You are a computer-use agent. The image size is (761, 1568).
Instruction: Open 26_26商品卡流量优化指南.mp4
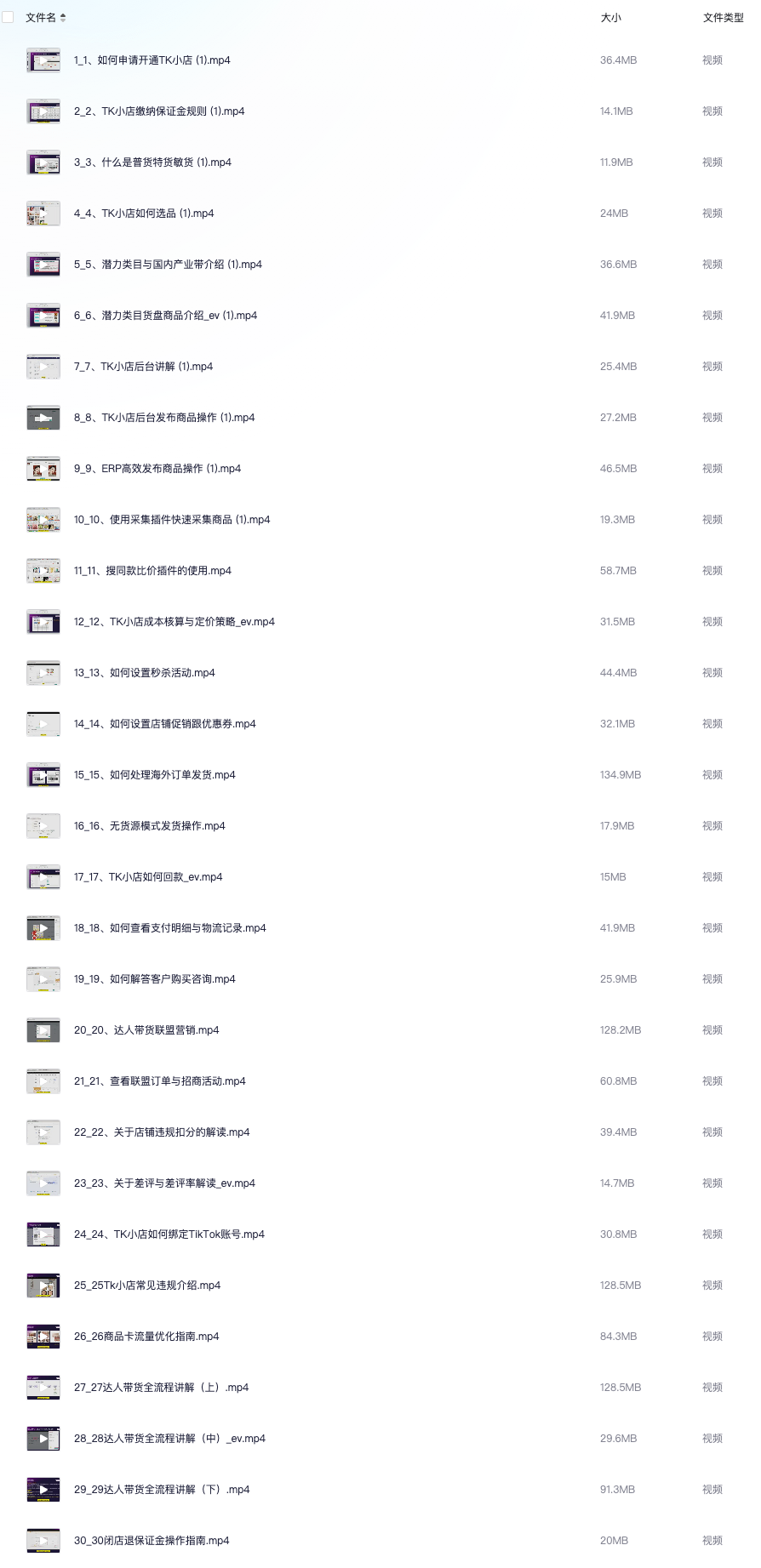coord(146,1337)
